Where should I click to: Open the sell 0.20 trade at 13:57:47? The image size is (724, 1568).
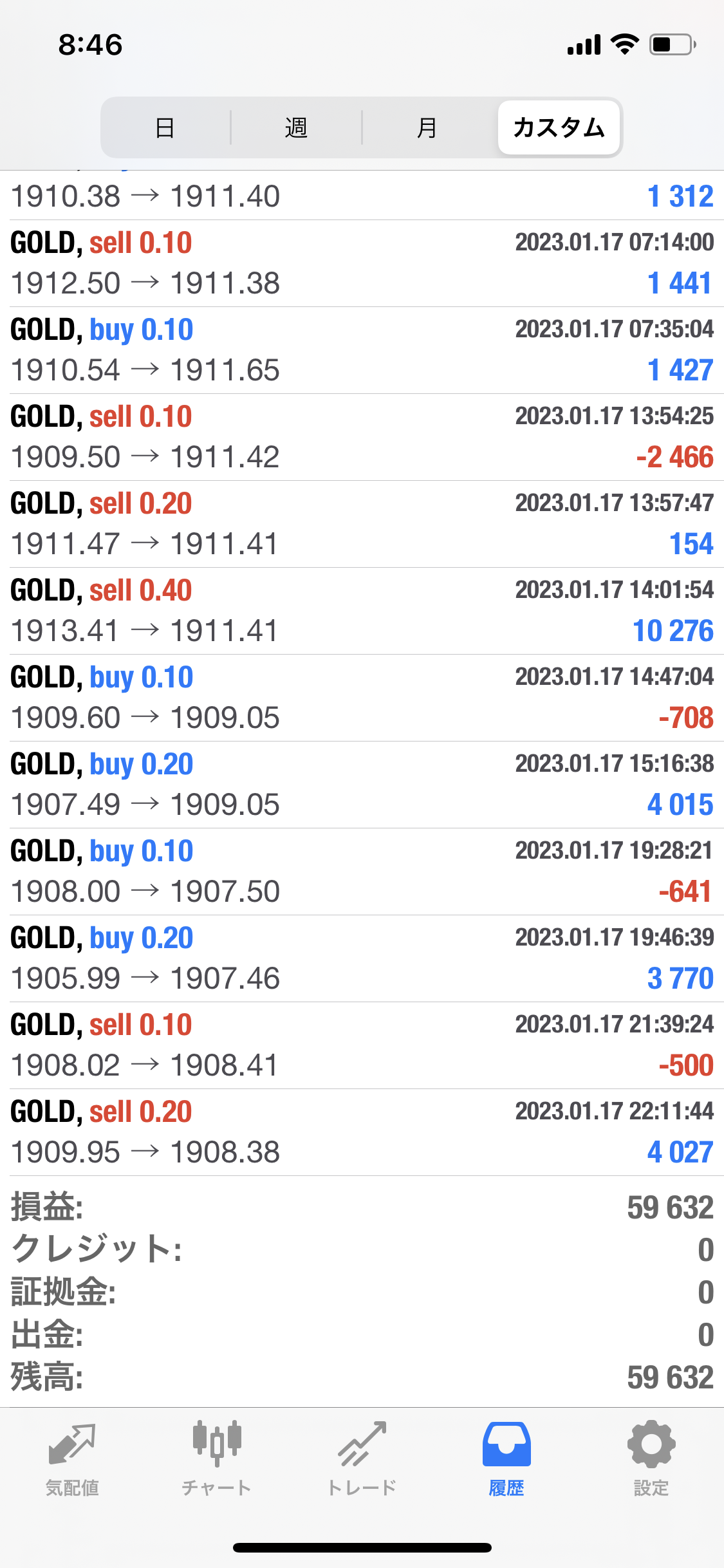click(x=362, y=524)
